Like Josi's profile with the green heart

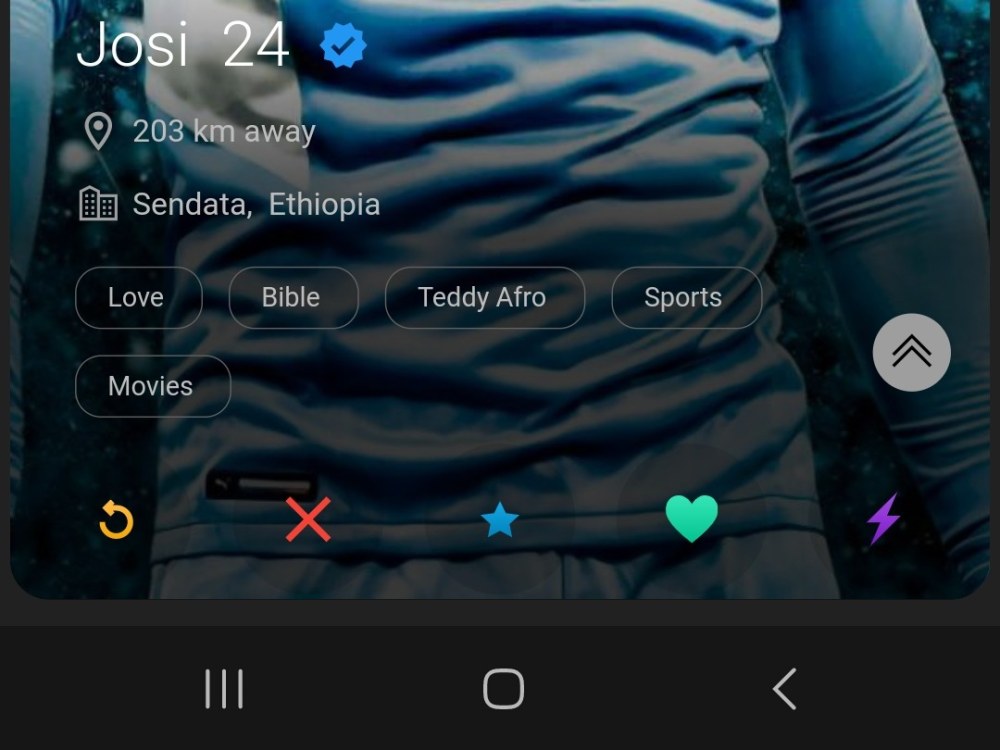[692, 519]
